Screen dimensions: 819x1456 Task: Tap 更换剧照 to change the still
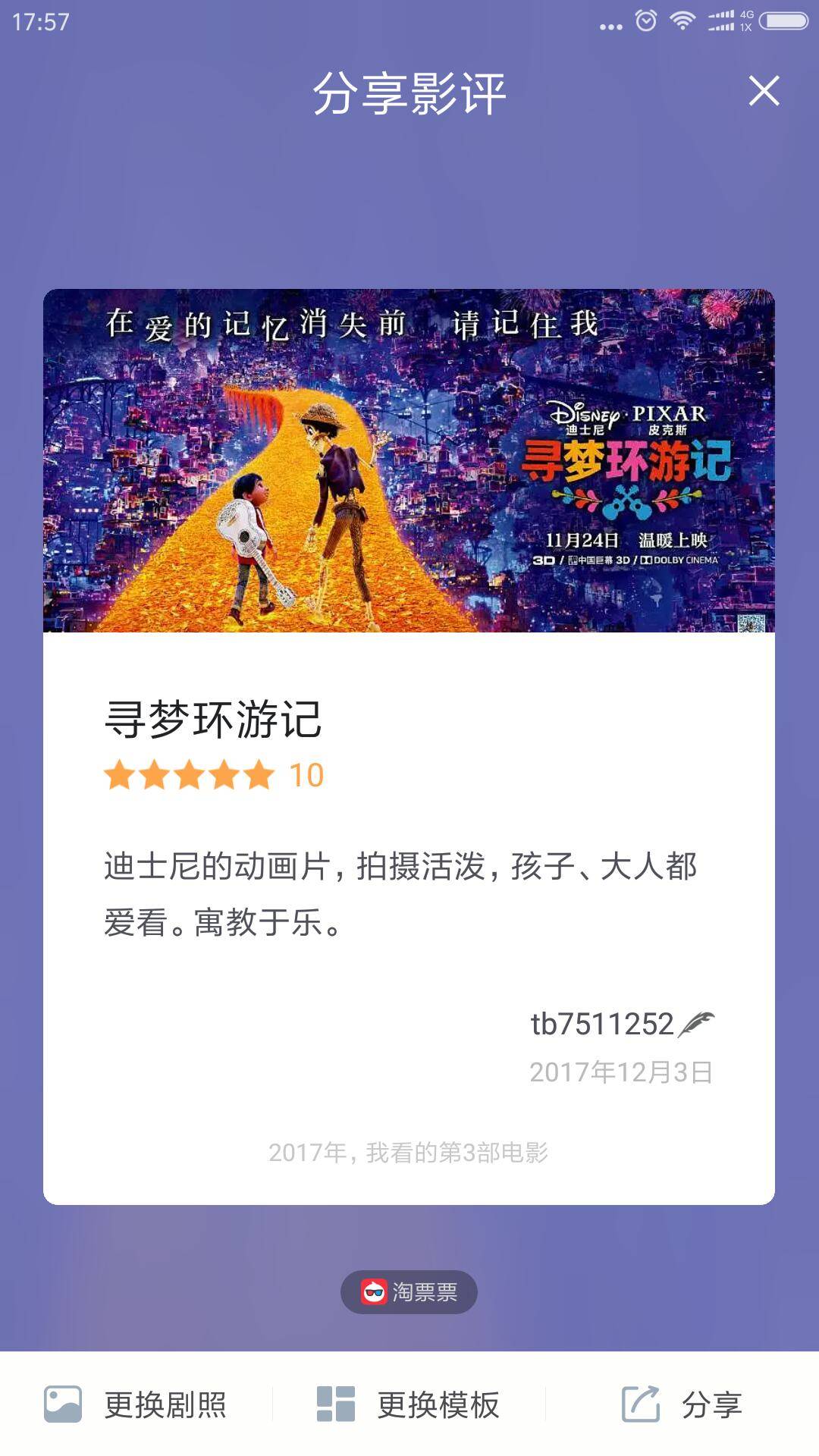click(136, 1404)
